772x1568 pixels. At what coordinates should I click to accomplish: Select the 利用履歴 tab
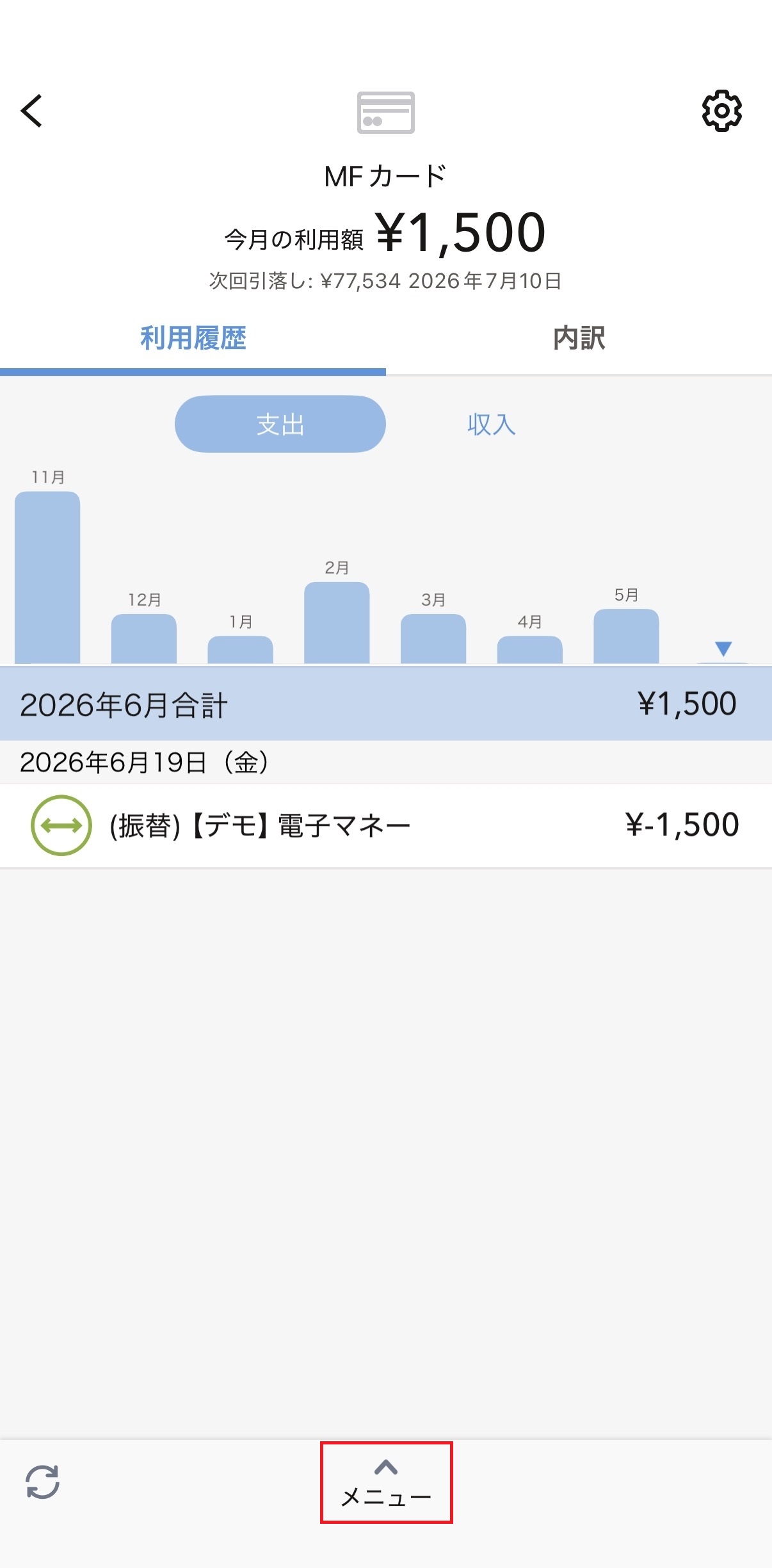pyautogui.click(x=193, y=339)
